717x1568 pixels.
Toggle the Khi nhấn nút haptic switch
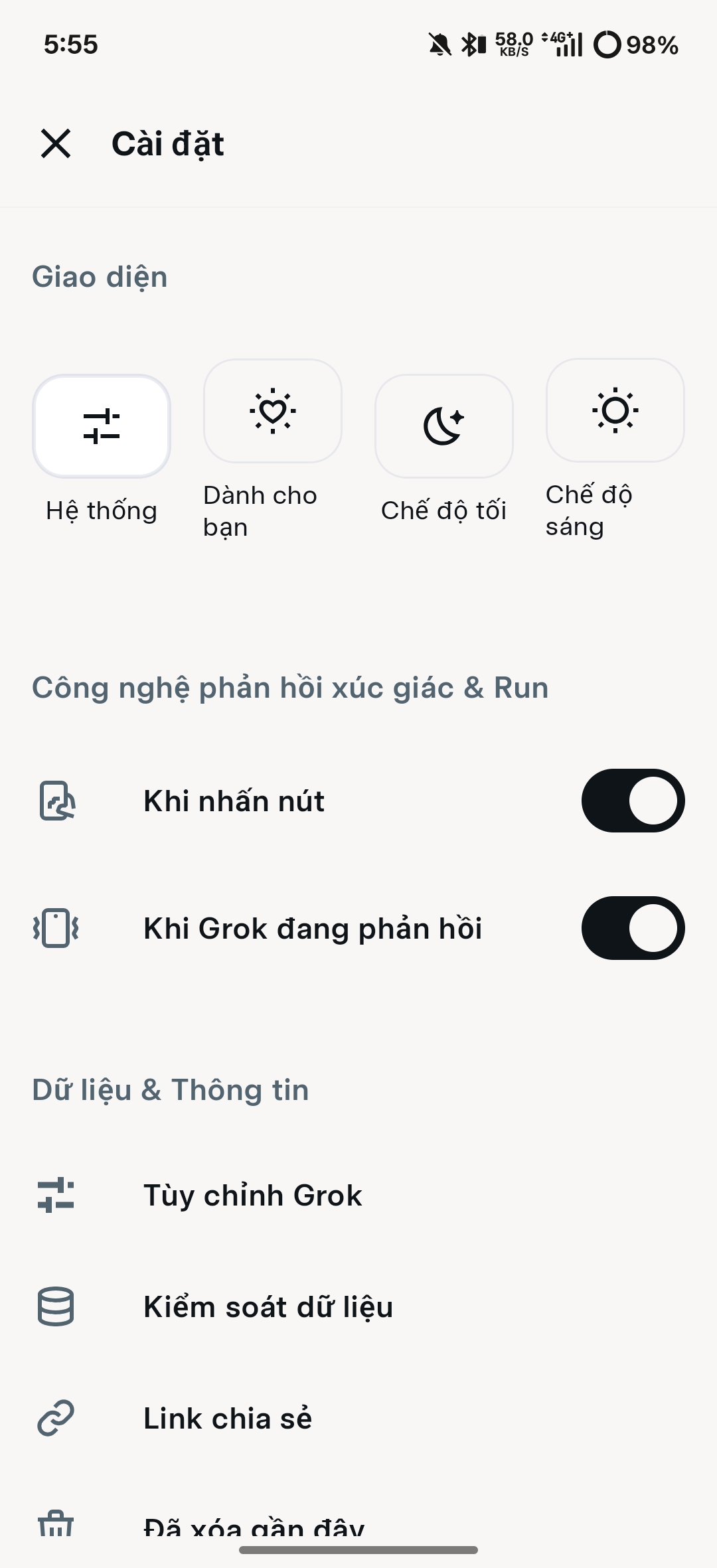point(633,801)
